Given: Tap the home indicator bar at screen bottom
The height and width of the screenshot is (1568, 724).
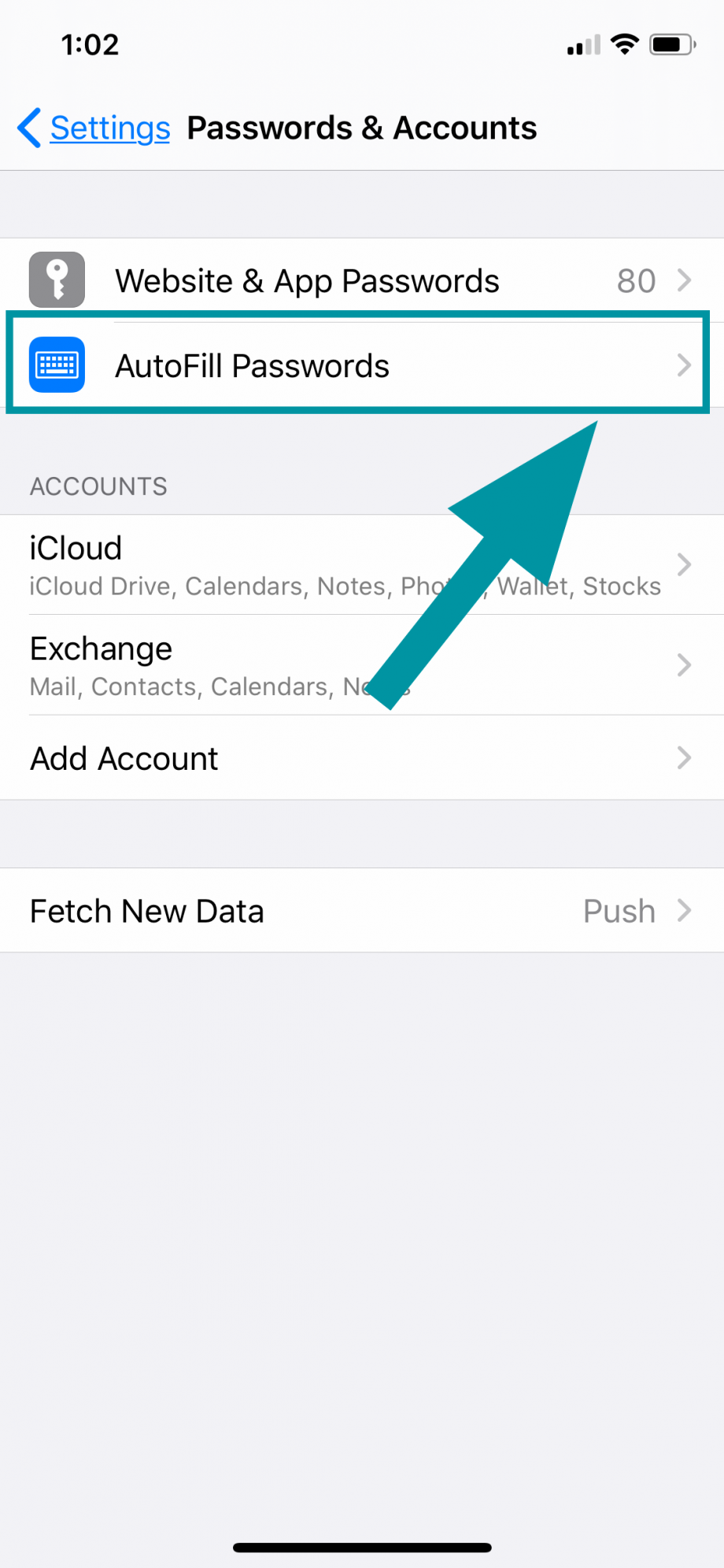Looking at the screenshot, I should coord(361,1546).
